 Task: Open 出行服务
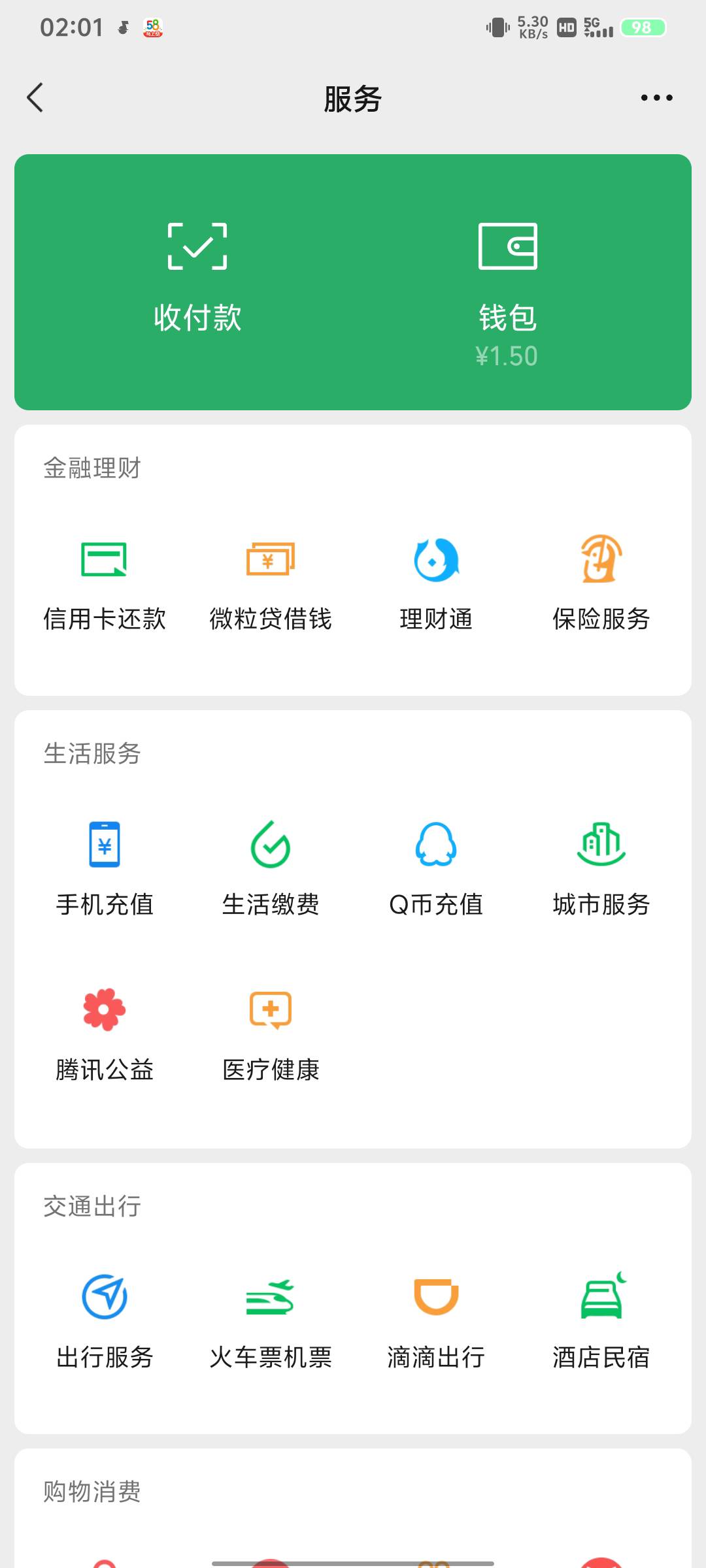pos(105,1321)
